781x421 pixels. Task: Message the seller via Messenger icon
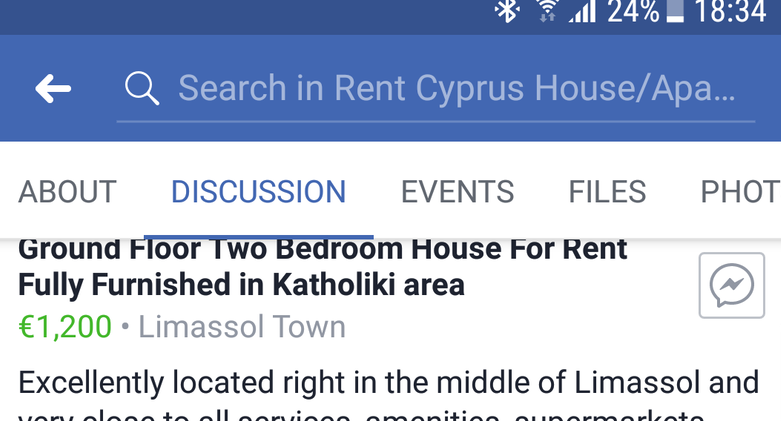[731, 286]
